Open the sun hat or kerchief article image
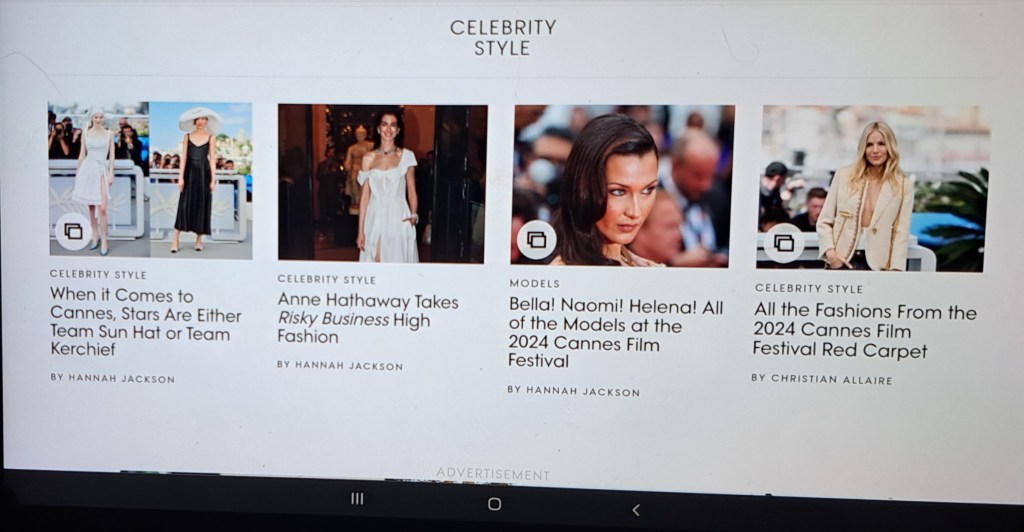This screenshot has width=1024, height=532. tap(150, 180)
